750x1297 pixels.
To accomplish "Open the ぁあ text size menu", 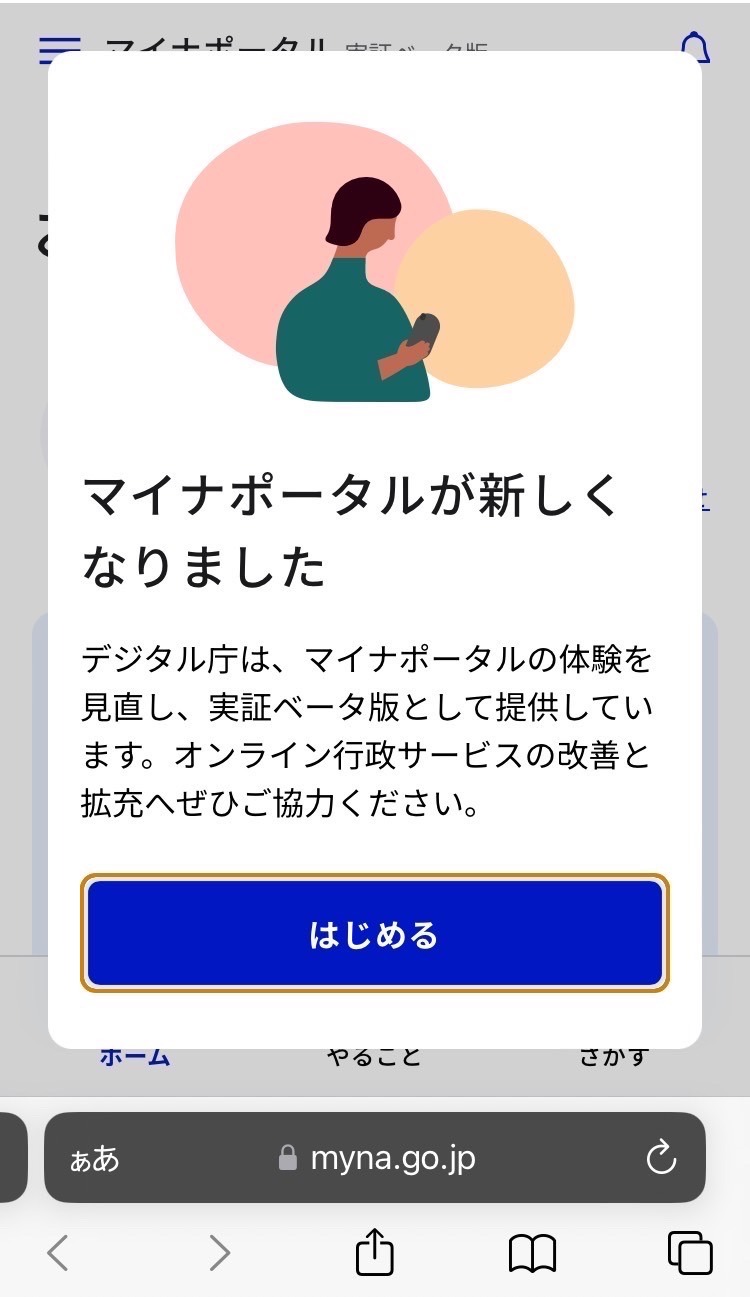I will (94, 1159).
